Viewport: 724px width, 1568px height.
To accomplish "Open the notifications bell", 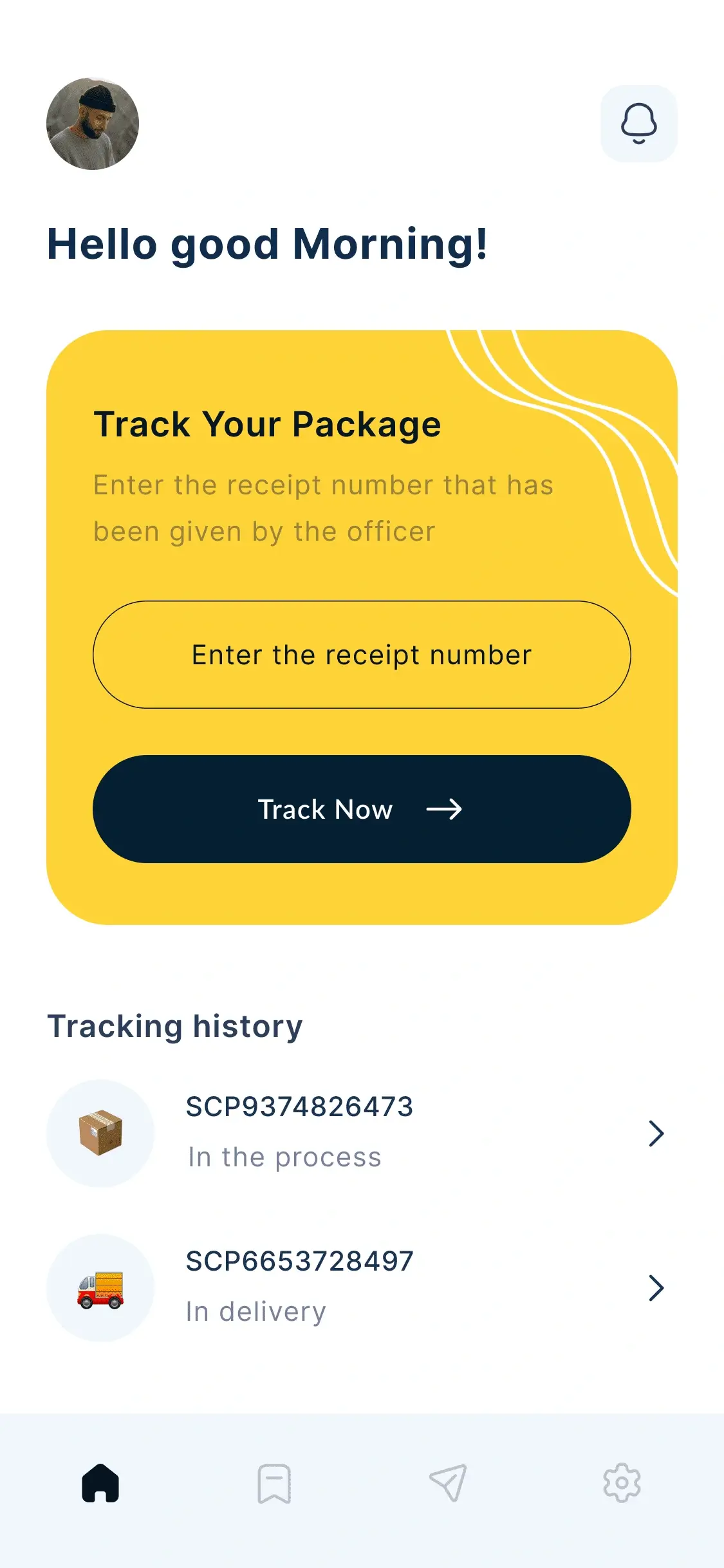I will coord(638,124).
